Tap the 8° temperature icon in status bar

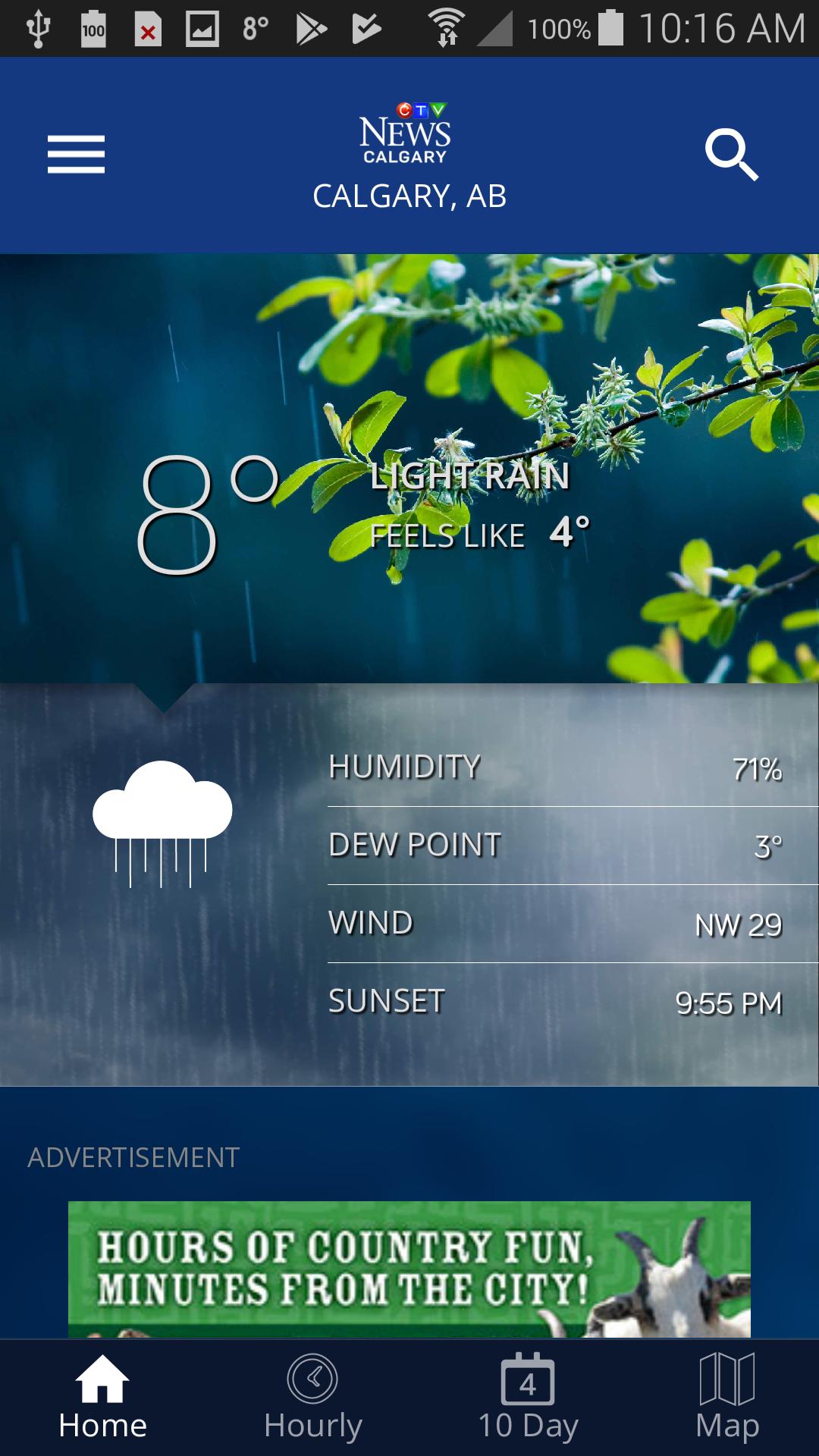coord(253,25)
